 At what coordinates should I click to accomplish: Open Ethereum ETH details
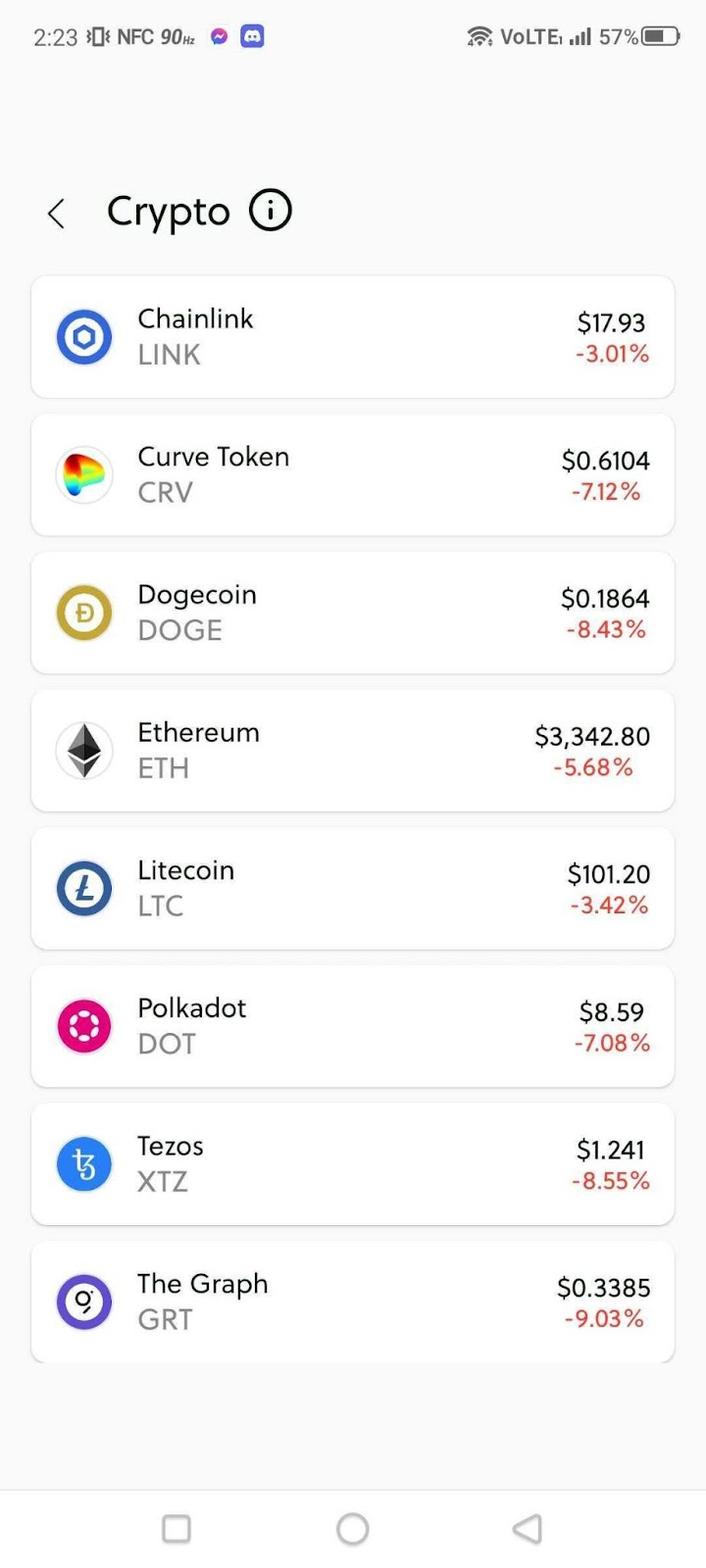[353, 751]
